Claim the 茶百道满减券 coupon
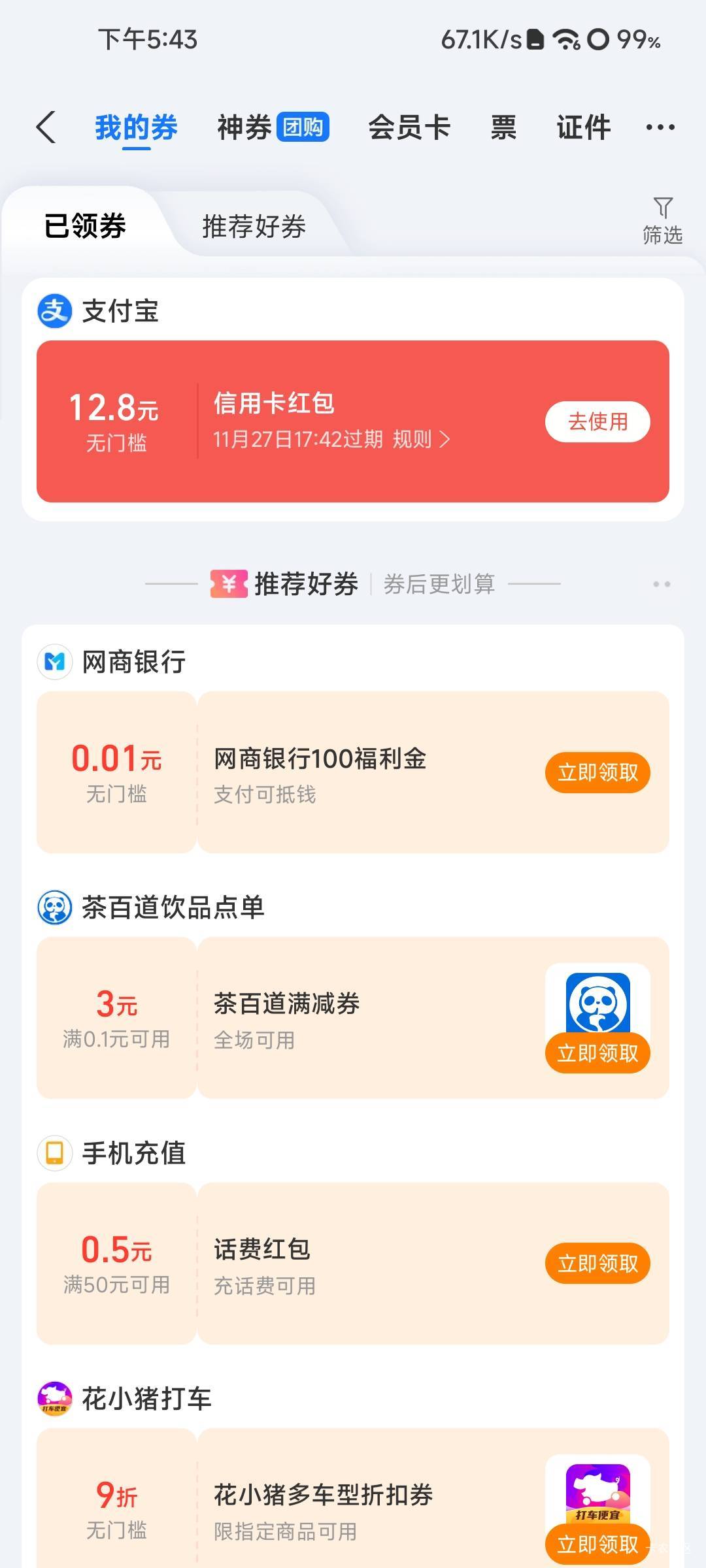The width and height of the screenshot is (706, 1568). pos(597,1053)
